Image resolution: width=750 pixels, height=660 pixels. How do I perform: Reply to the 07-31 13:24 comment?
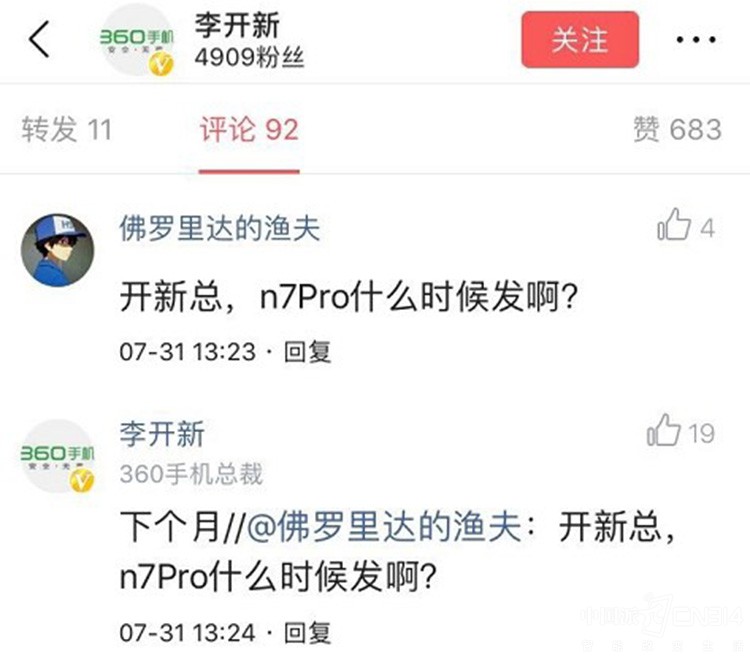(307, 632)
